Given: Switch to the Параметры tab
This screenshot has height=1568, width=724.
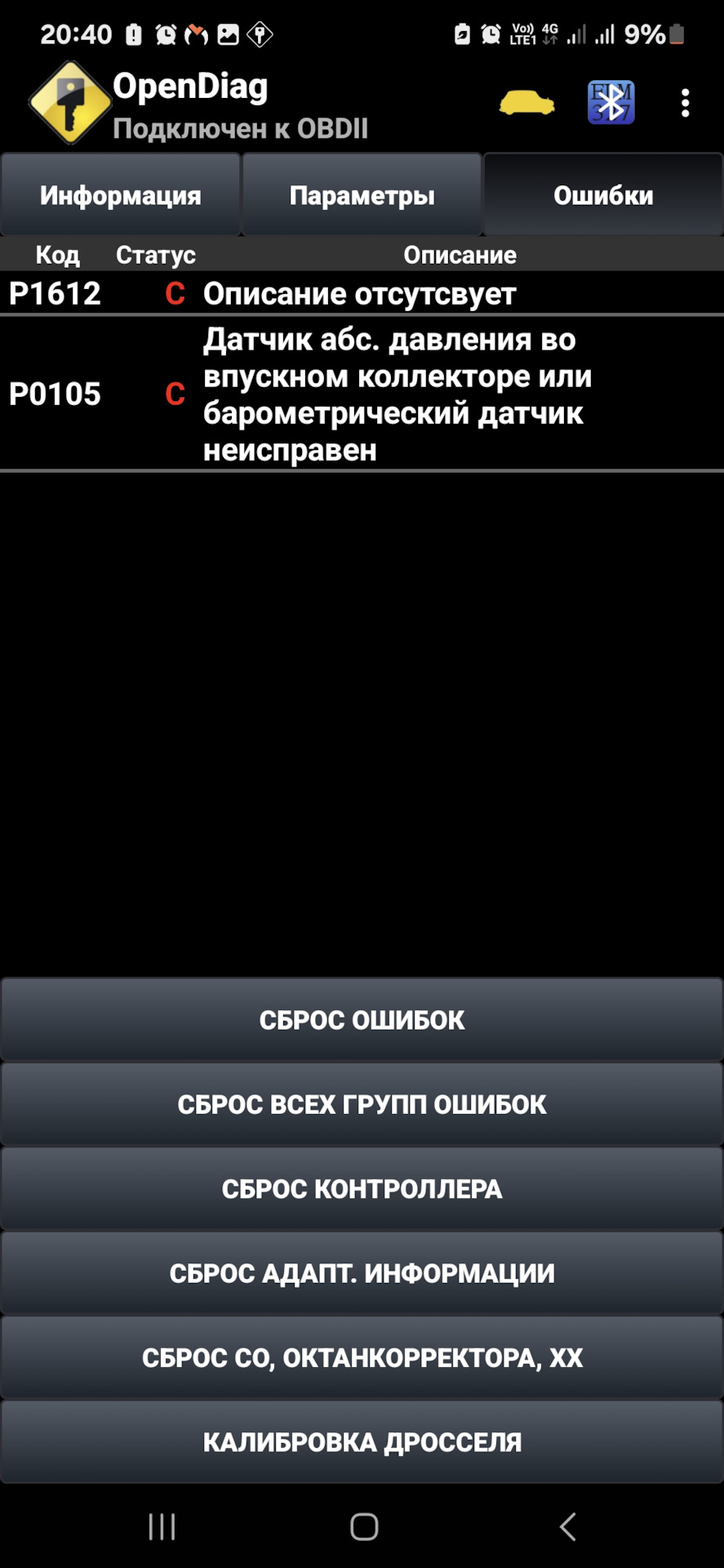Looking at the screenshot, I should 362,195.
